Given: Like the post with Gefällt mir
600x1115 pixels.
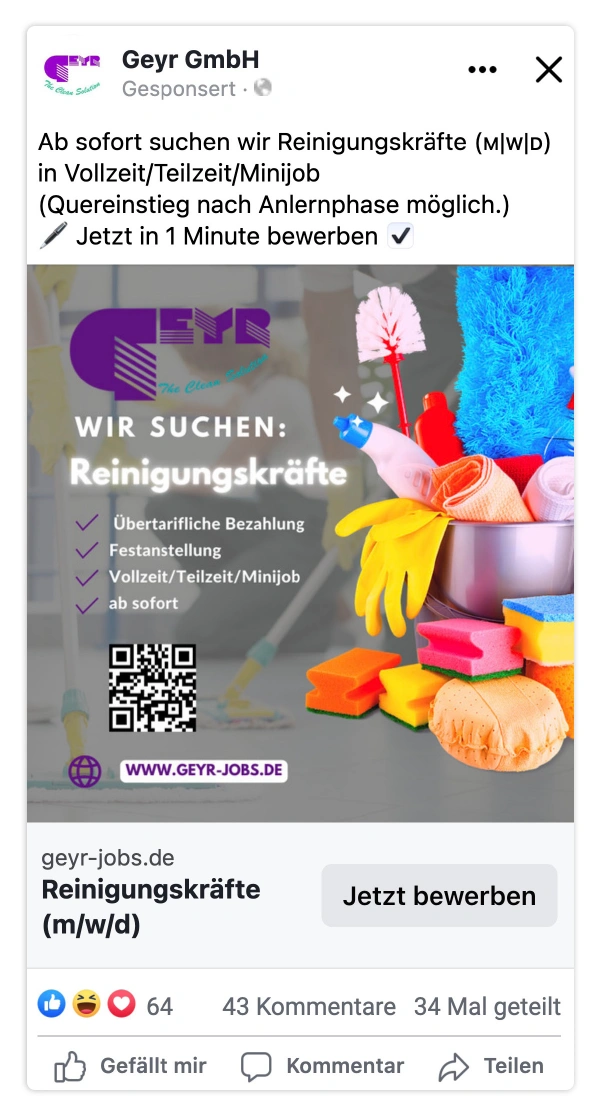Looking at the screenshot, I should click(130, 1066).
